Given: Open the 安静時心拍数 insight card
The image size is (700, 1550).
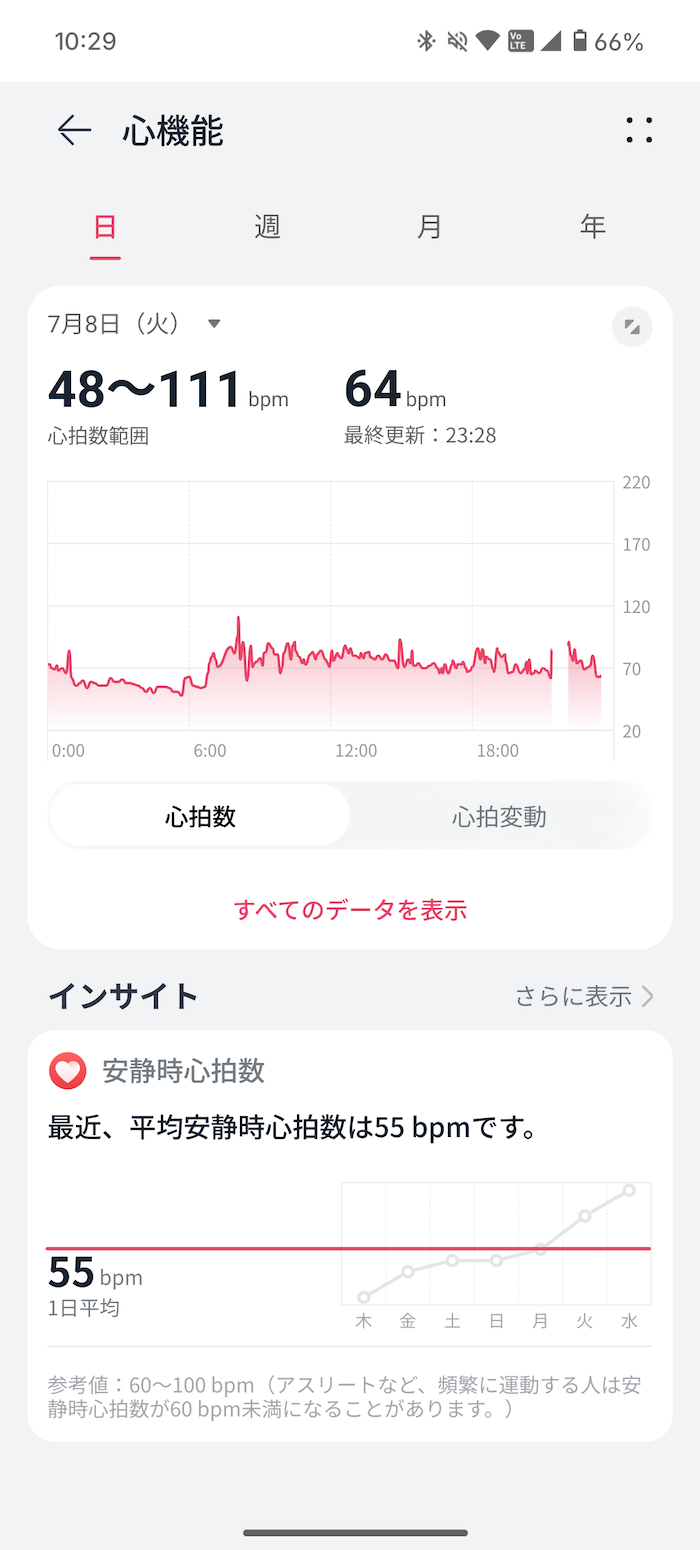Looking at the screenshot, I should (x=350, y=1236).
